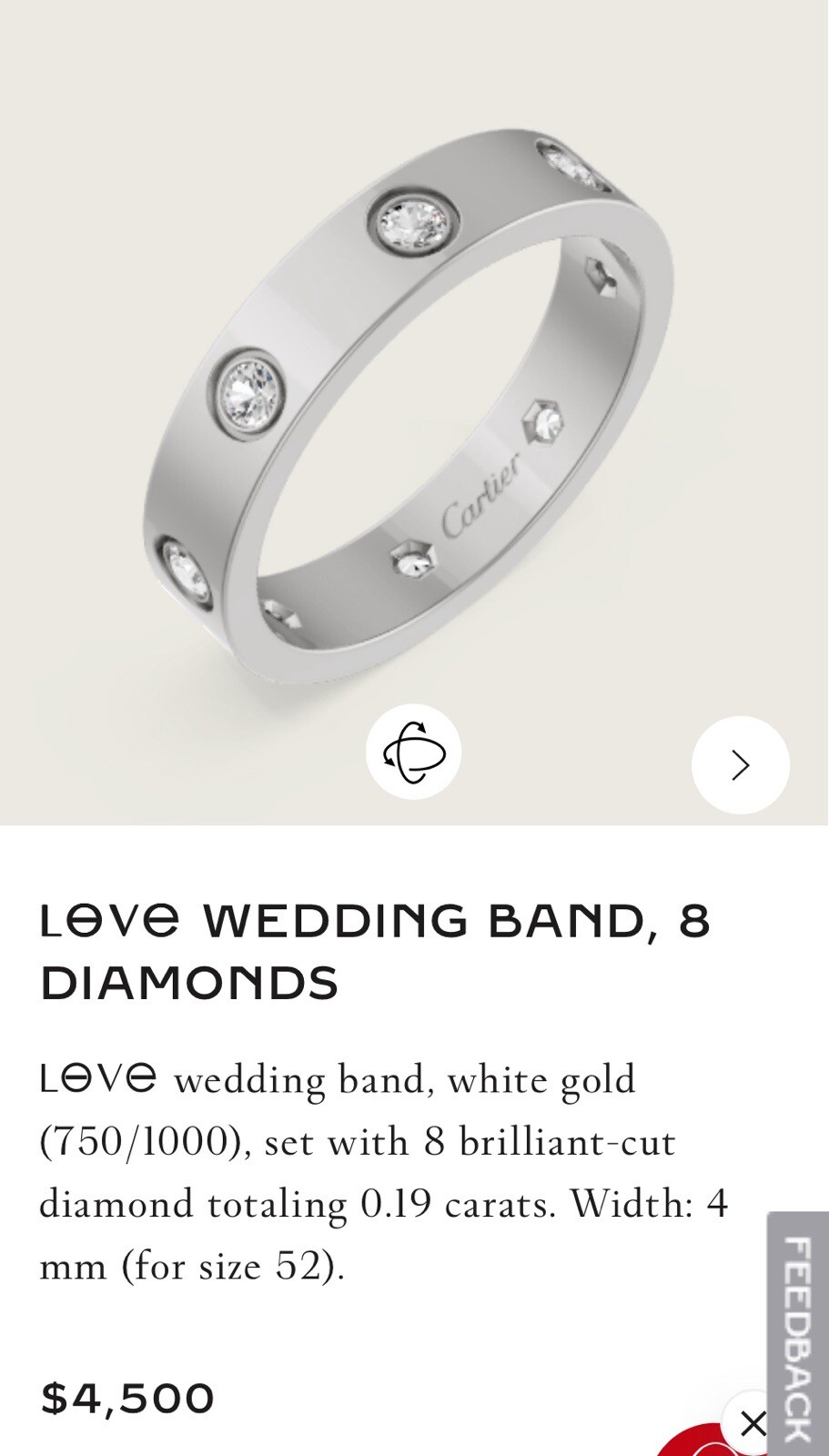Dismiss the red floating popup

click(x=753, y=1422)
